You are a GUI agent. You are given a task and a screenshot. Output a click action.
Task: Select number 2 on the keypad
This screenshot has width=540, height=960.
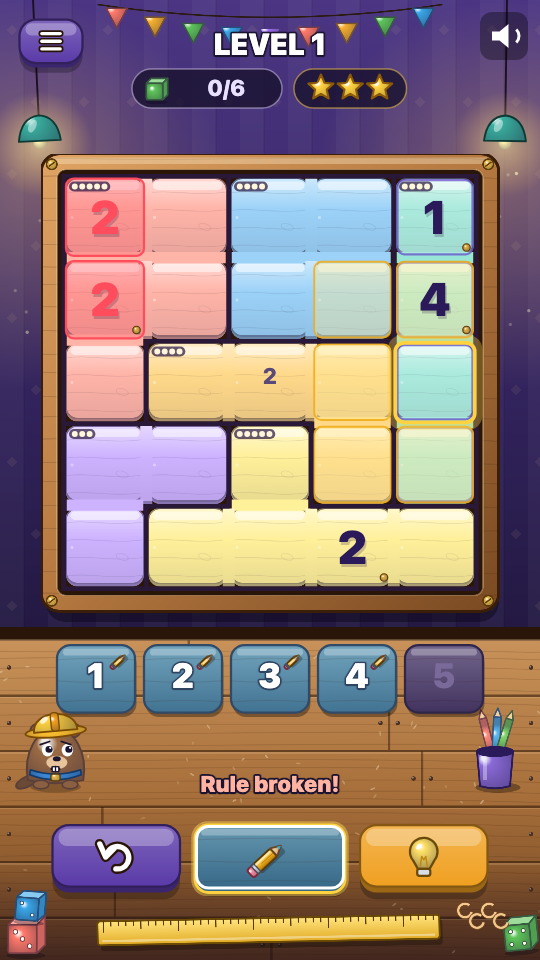(183, 678)
